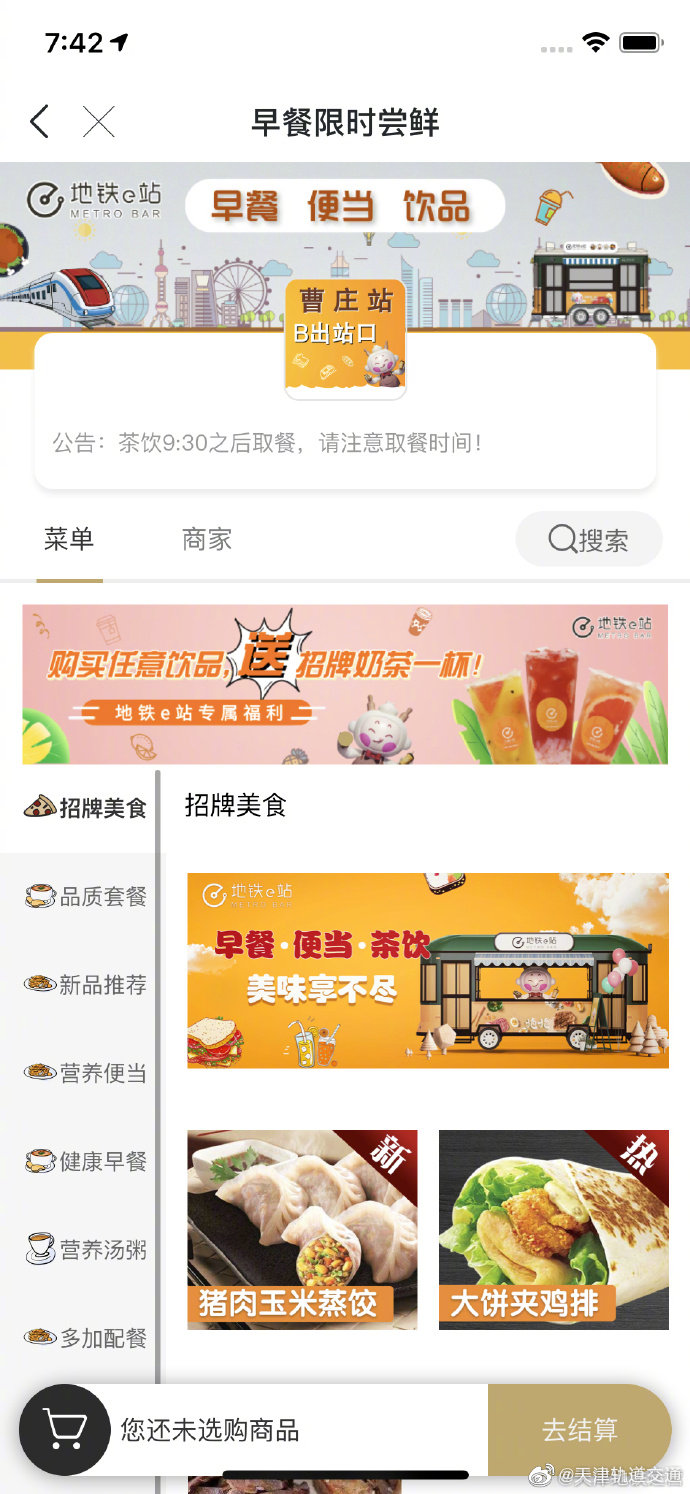Open the 早餐·便当·茶饮 banner
Image resolution: width=690 pixels, height=1494 pixels.
point(428,970)
